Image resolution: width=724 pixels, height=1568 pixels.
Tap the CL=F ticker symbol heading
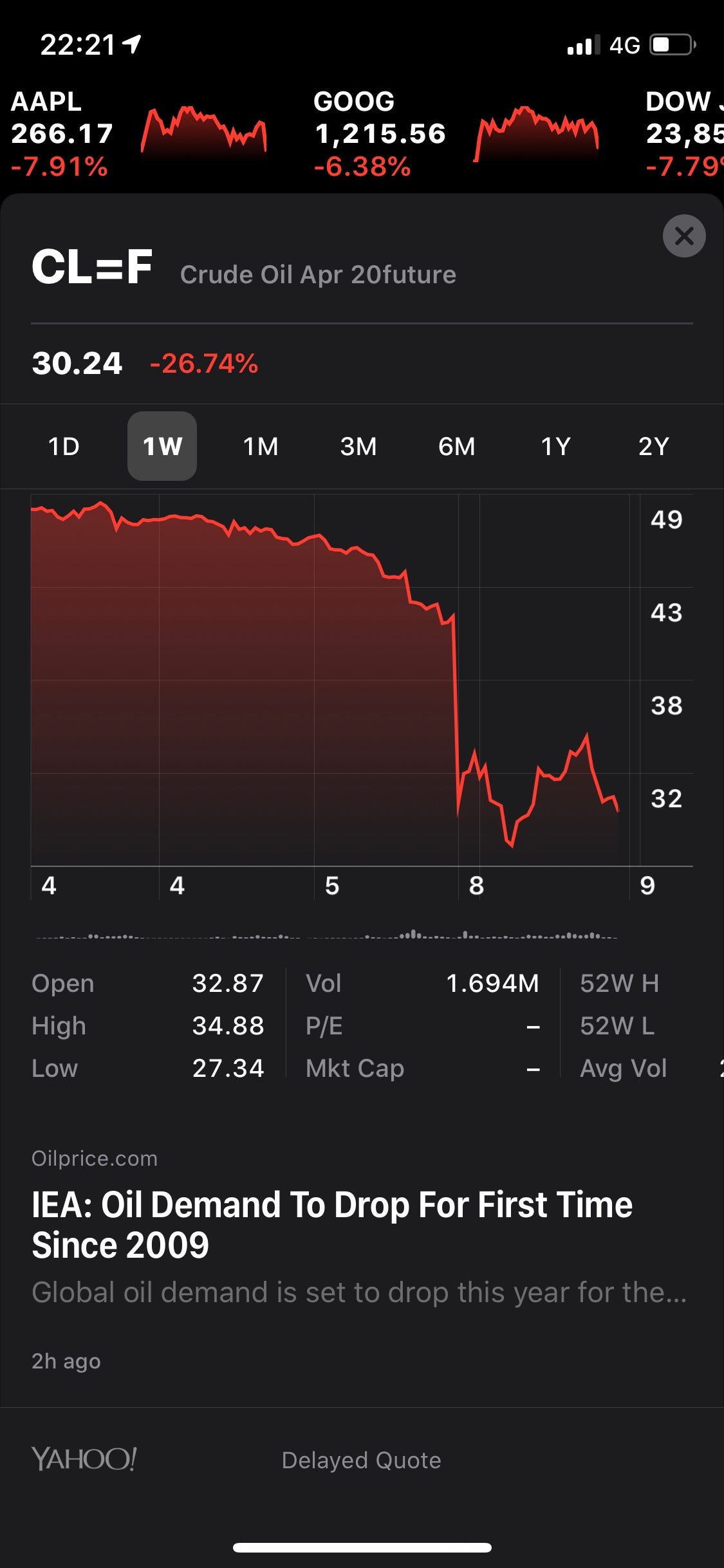pos(92,269)
